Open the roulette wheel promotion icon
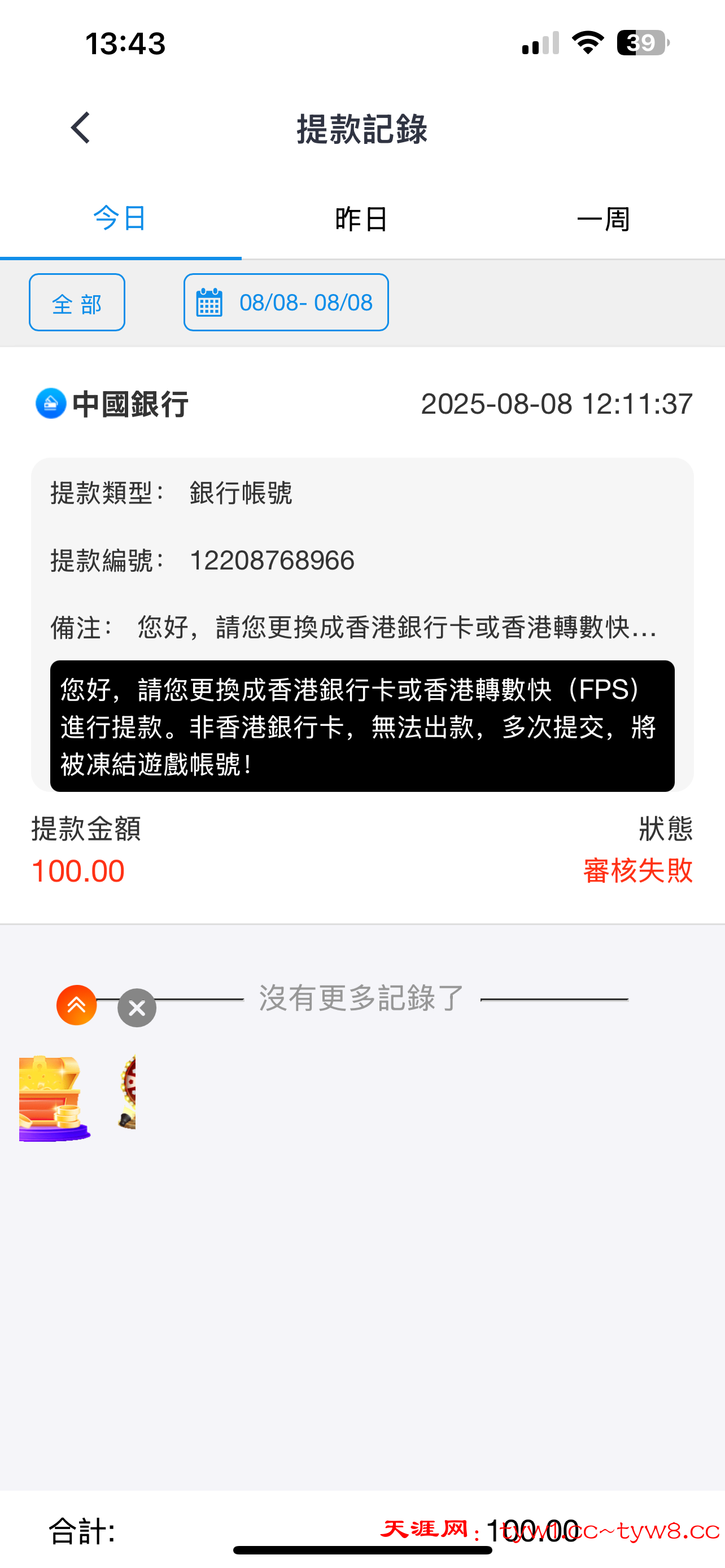Viewport: 725px width, 1568px height. click(x=128, y=1093)
